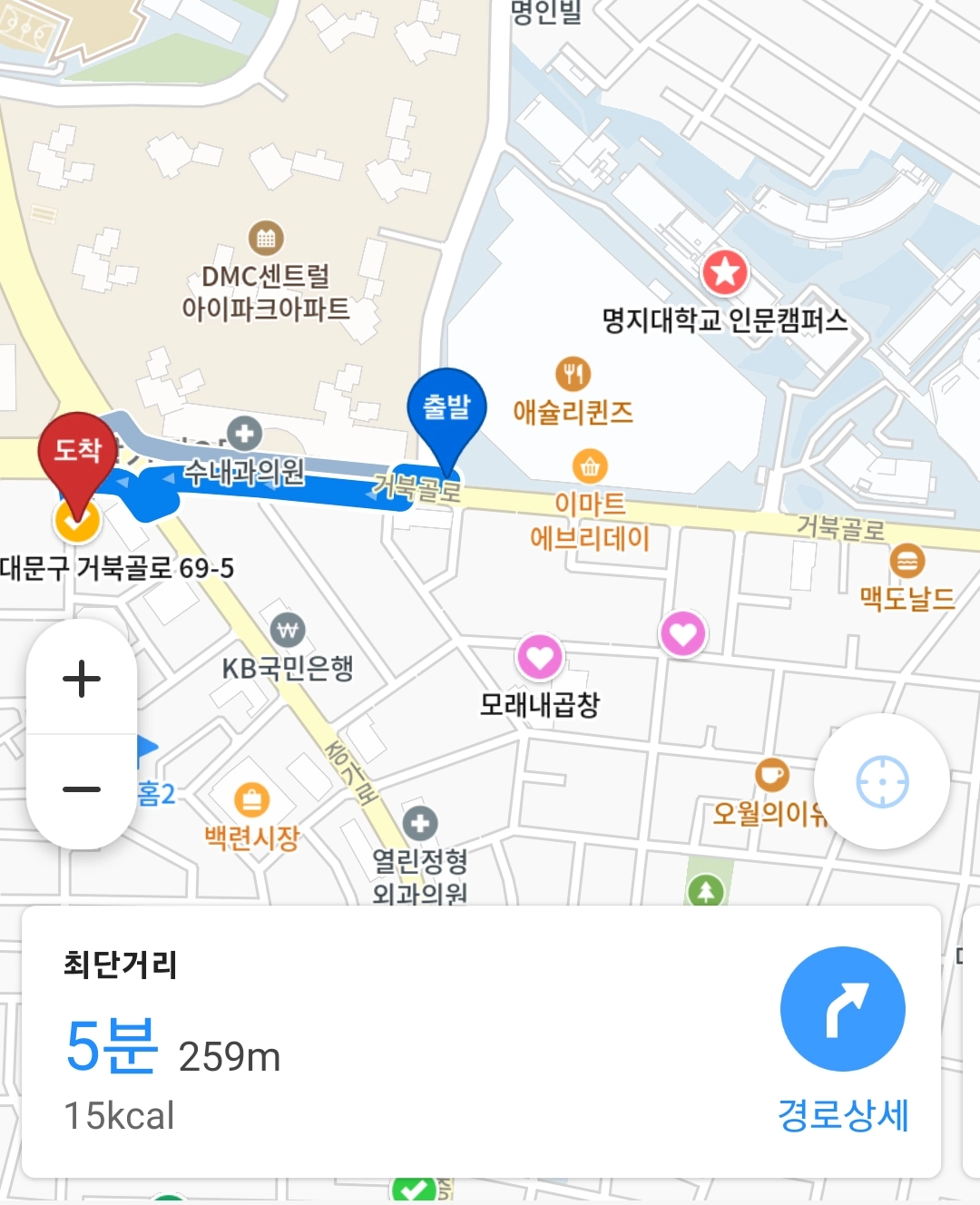Select the 최단거리 route card
Viewport: 980px width, 1205px height.
tap(363, 1041)
